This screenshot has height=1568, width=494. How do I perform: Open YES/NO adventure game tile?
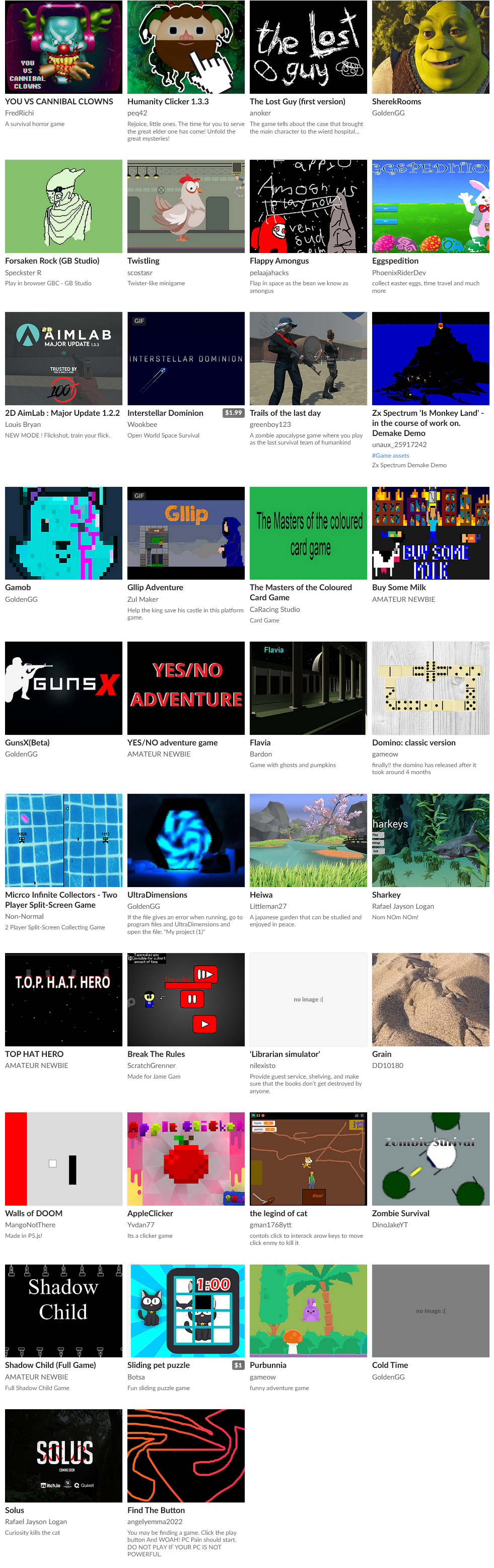[185, 688]
